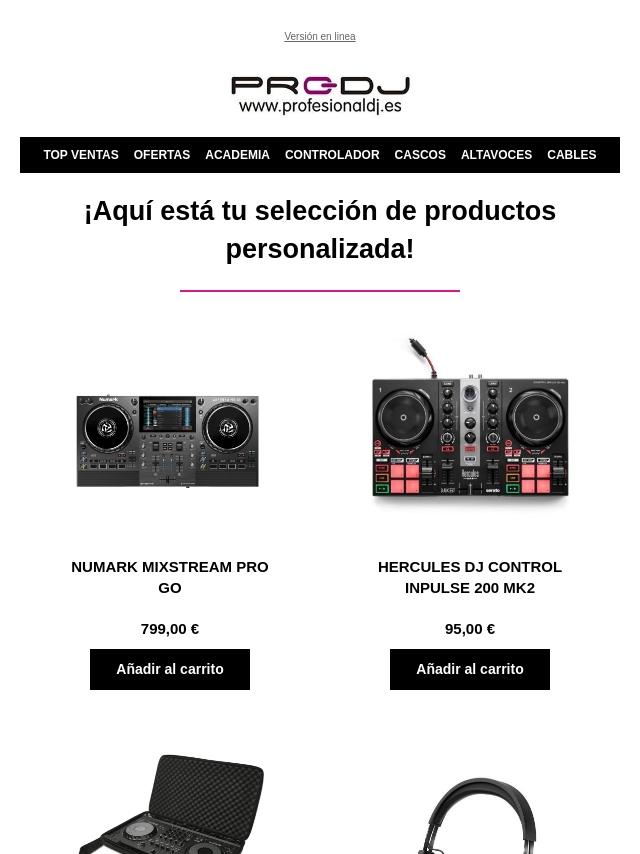This screenshot has width=640, height=854.
Task: Open the NUMARK MIXSTREAM PRO GO title
Action: (x=170, y=577)
